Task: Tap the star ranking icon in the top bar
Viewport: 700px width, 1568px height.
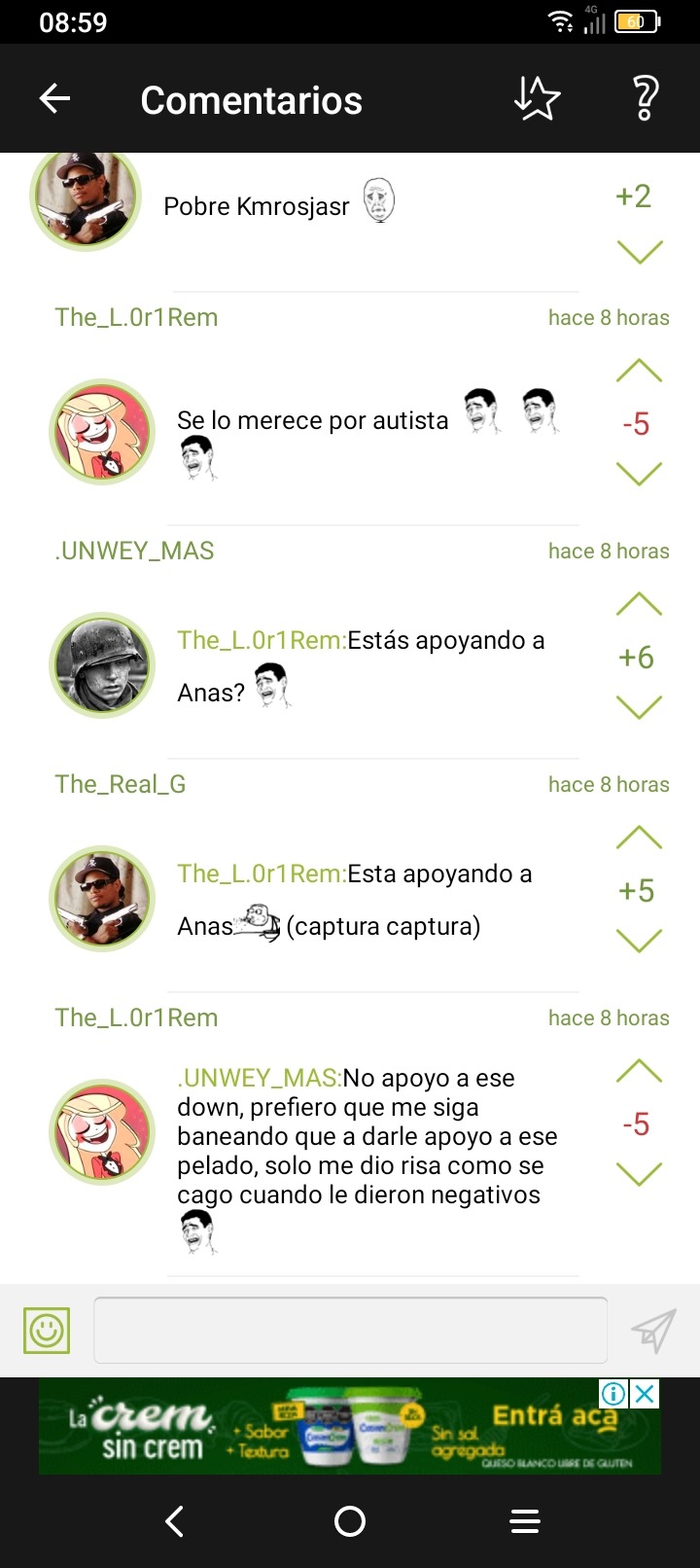Action: pyautogui.click(x=536, y=98)
